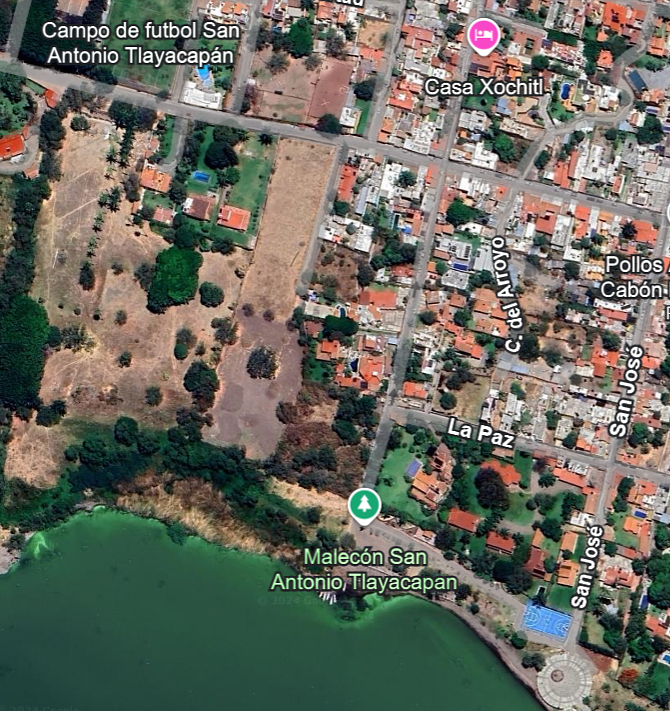Tap the Pollos Cabón place label

[632, 277]
